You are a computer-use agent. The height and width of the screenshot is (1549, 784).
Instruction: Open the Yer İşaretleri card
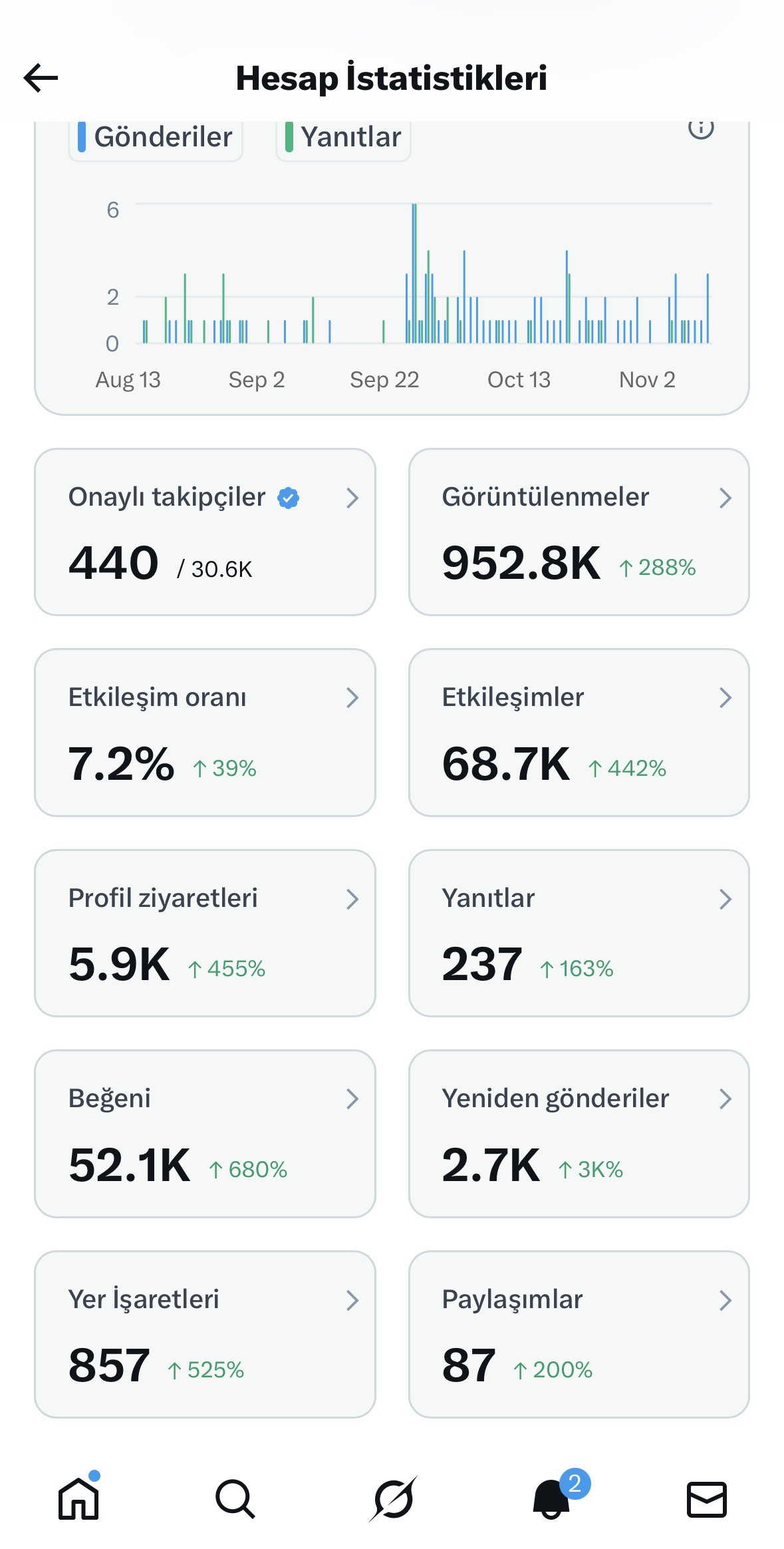coord(205,1334)
